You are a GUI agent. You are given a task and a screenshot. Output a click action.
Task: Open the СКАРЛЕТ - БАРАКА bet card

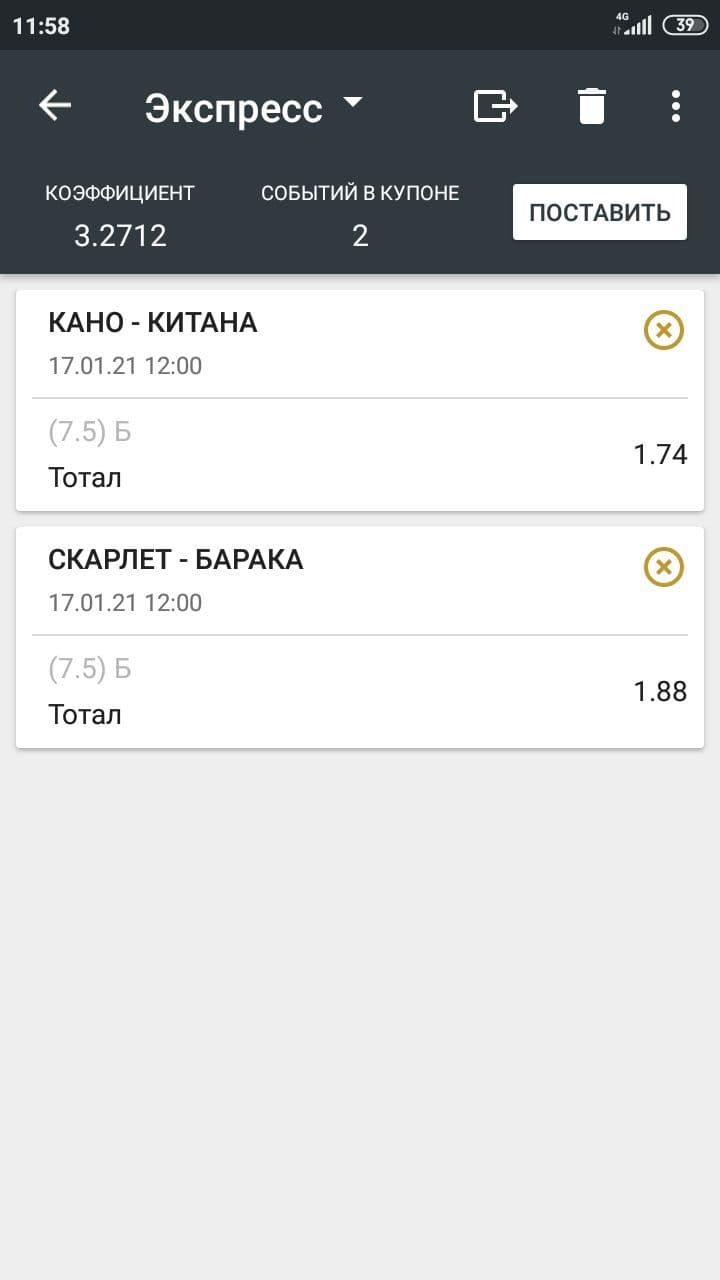(x=360, y=637)
